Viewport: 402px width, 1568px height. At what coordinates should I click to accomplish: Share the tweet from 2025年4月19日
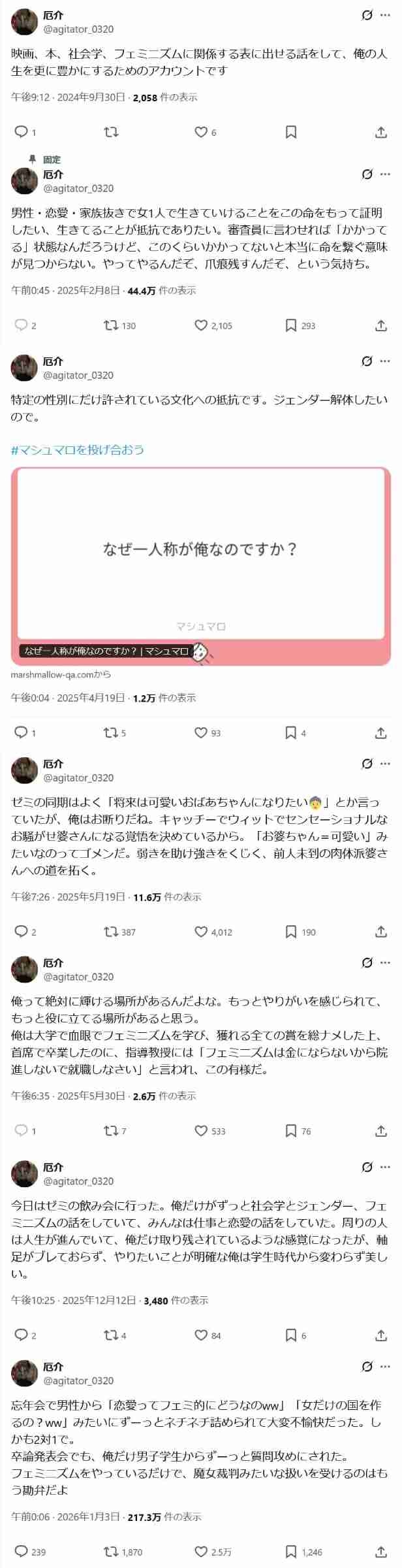(x=381, y=733)
